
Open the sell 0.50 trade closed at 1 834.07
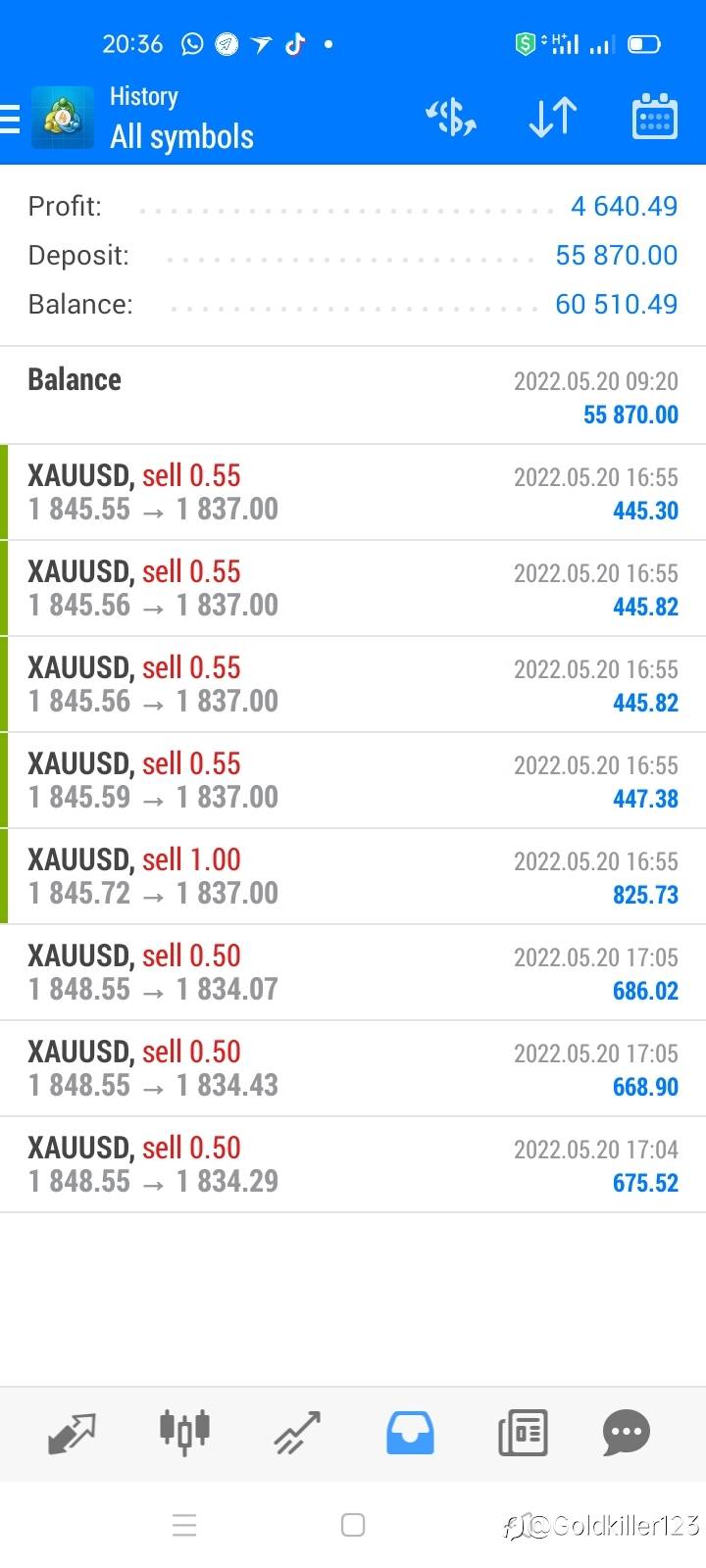pos(353,972)
